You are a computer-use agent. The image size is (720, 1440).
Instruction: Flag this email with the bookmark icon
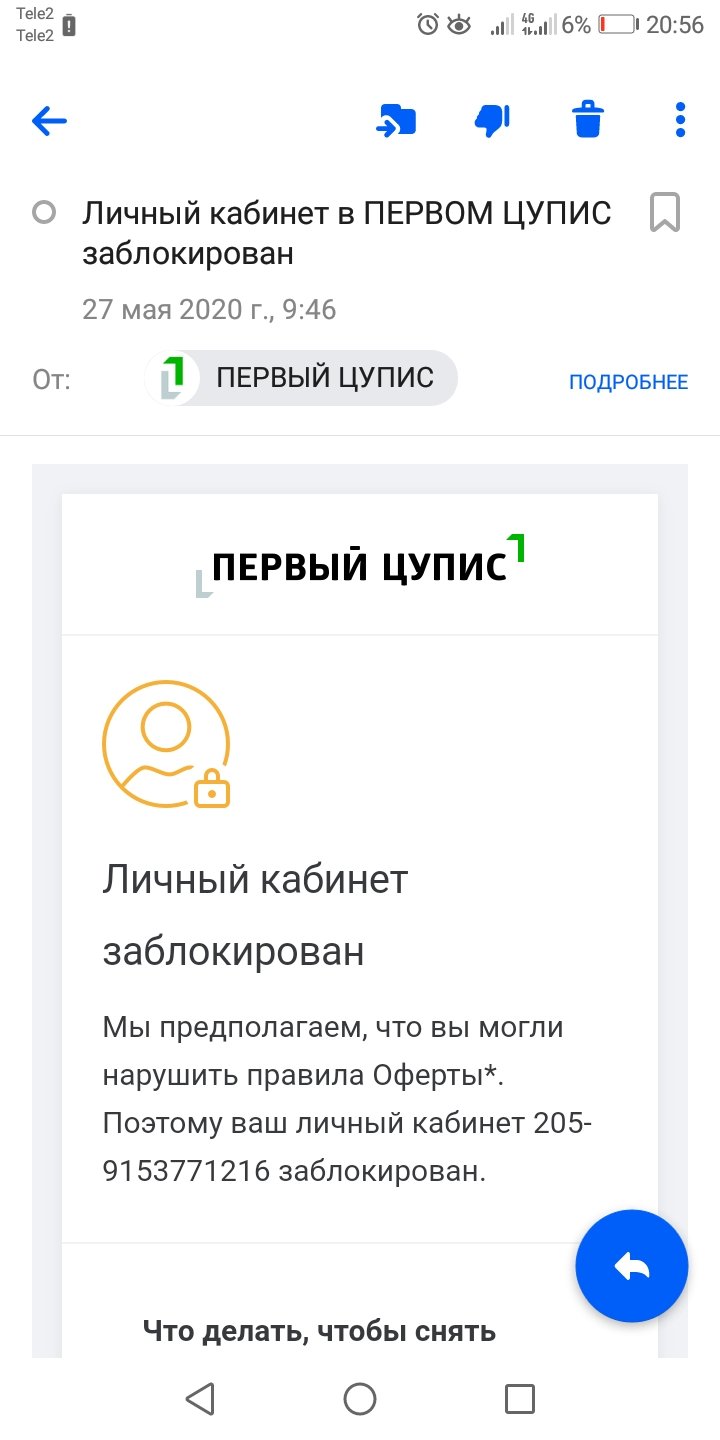pyautogui.click(x=665, y=213)
